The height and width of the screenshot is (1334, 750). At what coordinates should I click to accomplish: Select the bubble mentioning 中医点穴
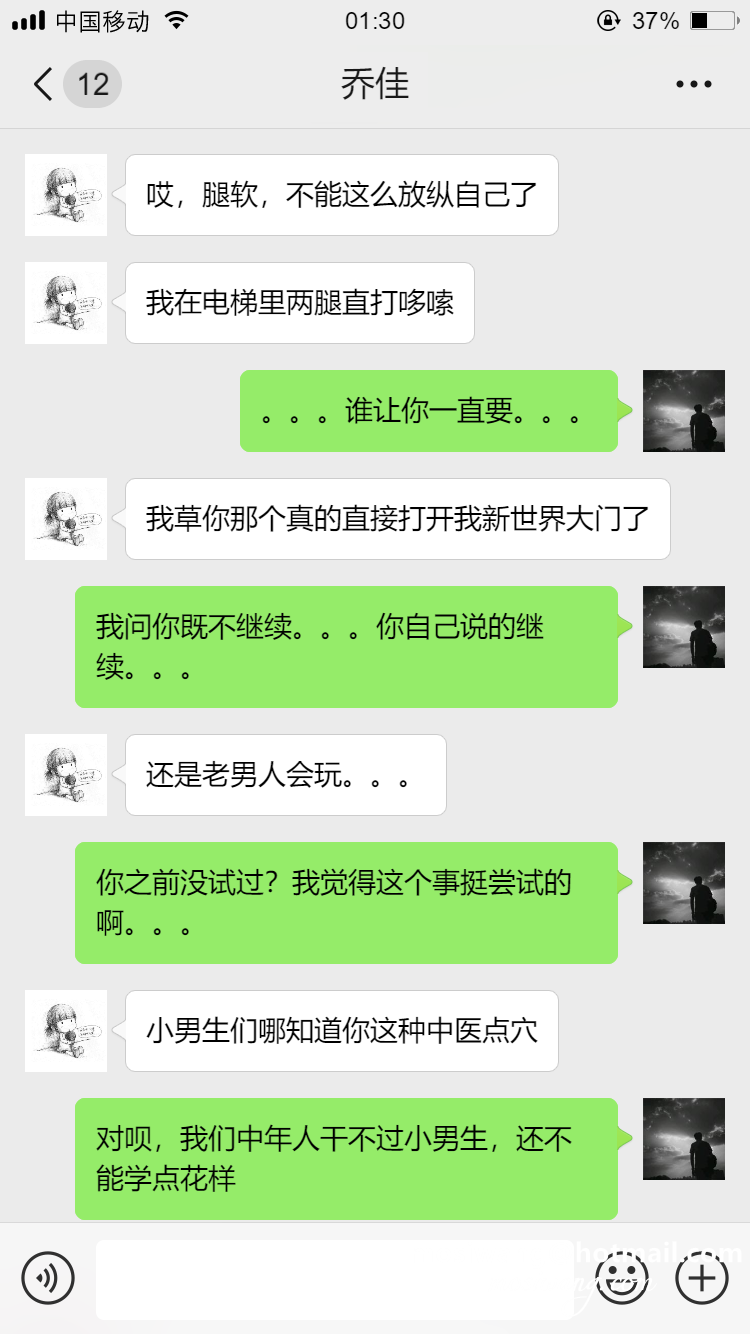[x=340, y=1031]
